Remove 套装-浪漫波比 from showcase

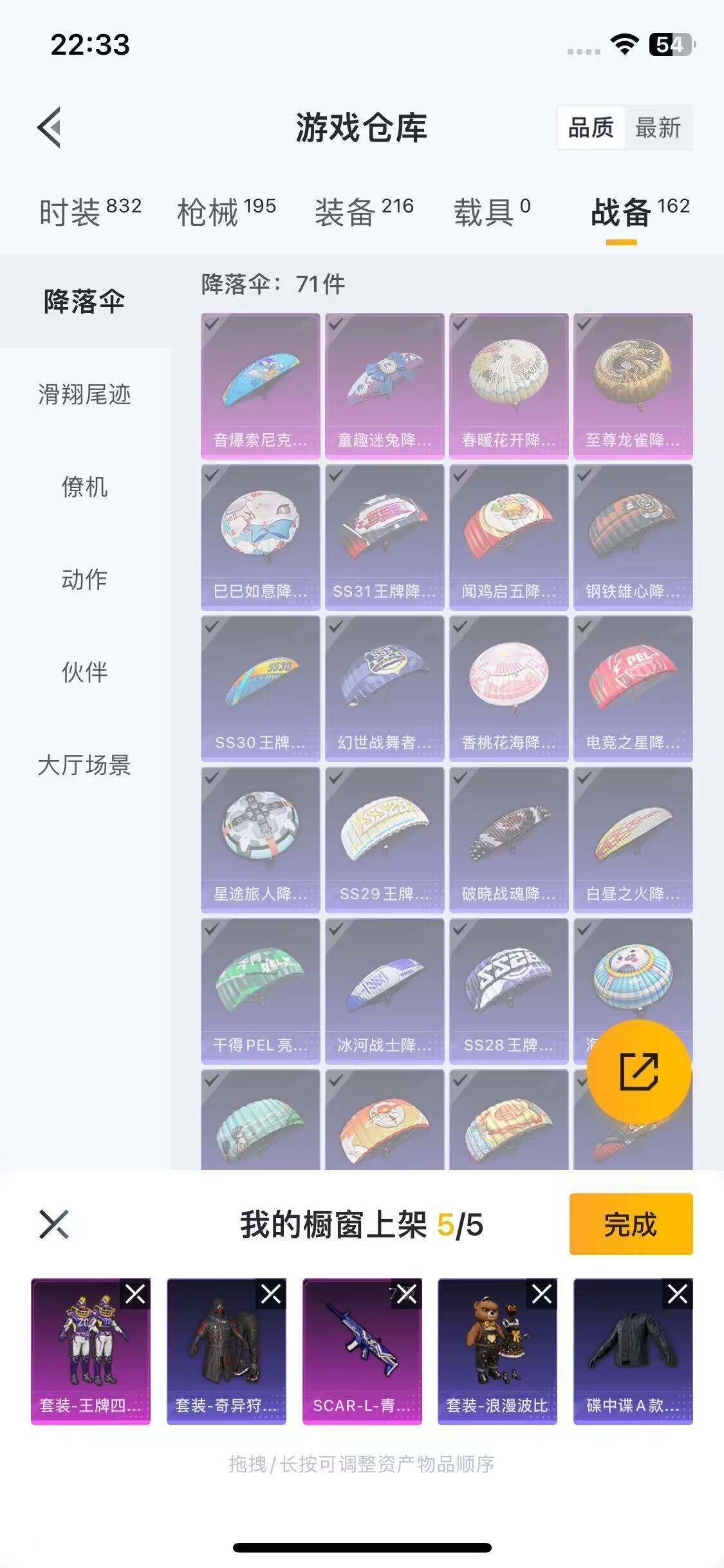coord(542,1294)
